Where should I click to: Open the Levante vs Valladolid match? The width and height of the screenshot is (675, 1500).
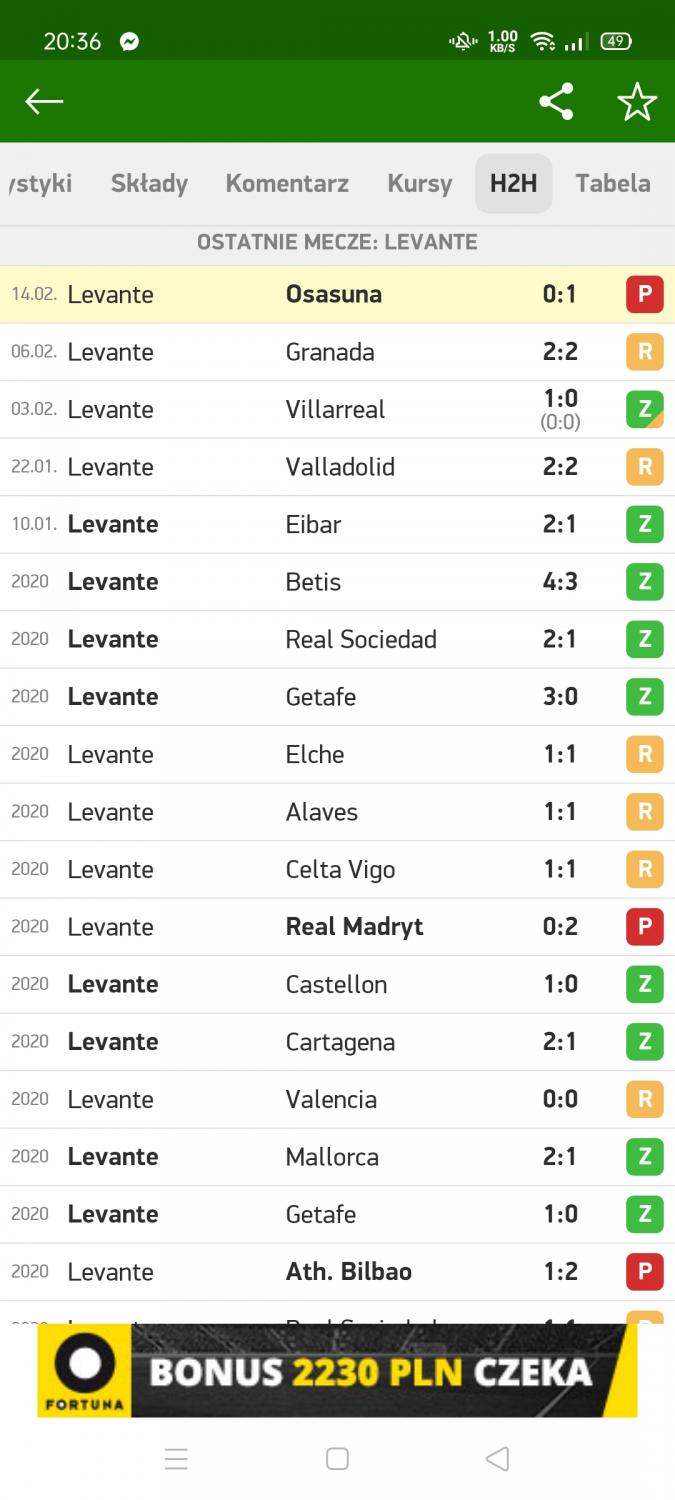click(337, 467)
